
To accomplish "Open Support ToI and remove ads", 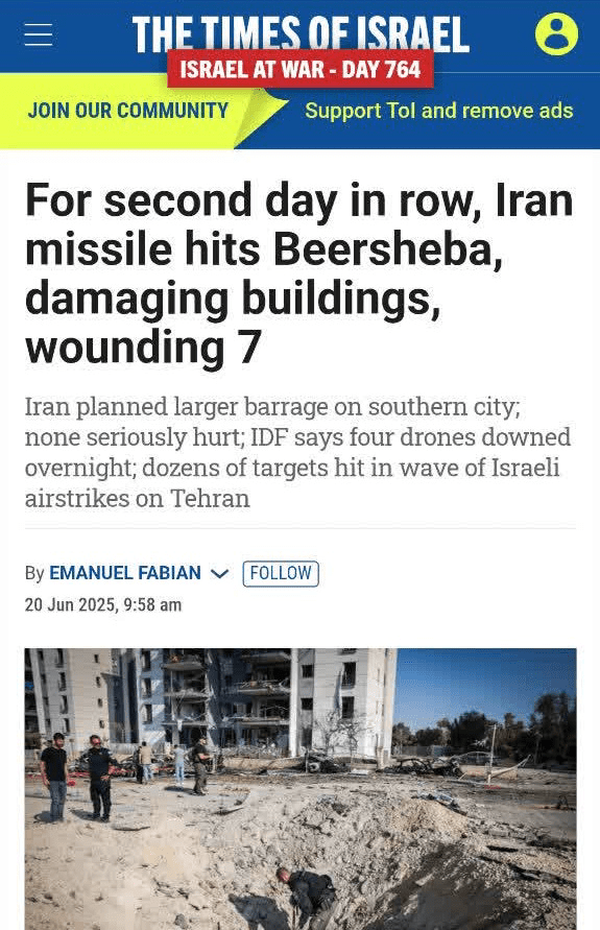I will (x=438, y=110).
